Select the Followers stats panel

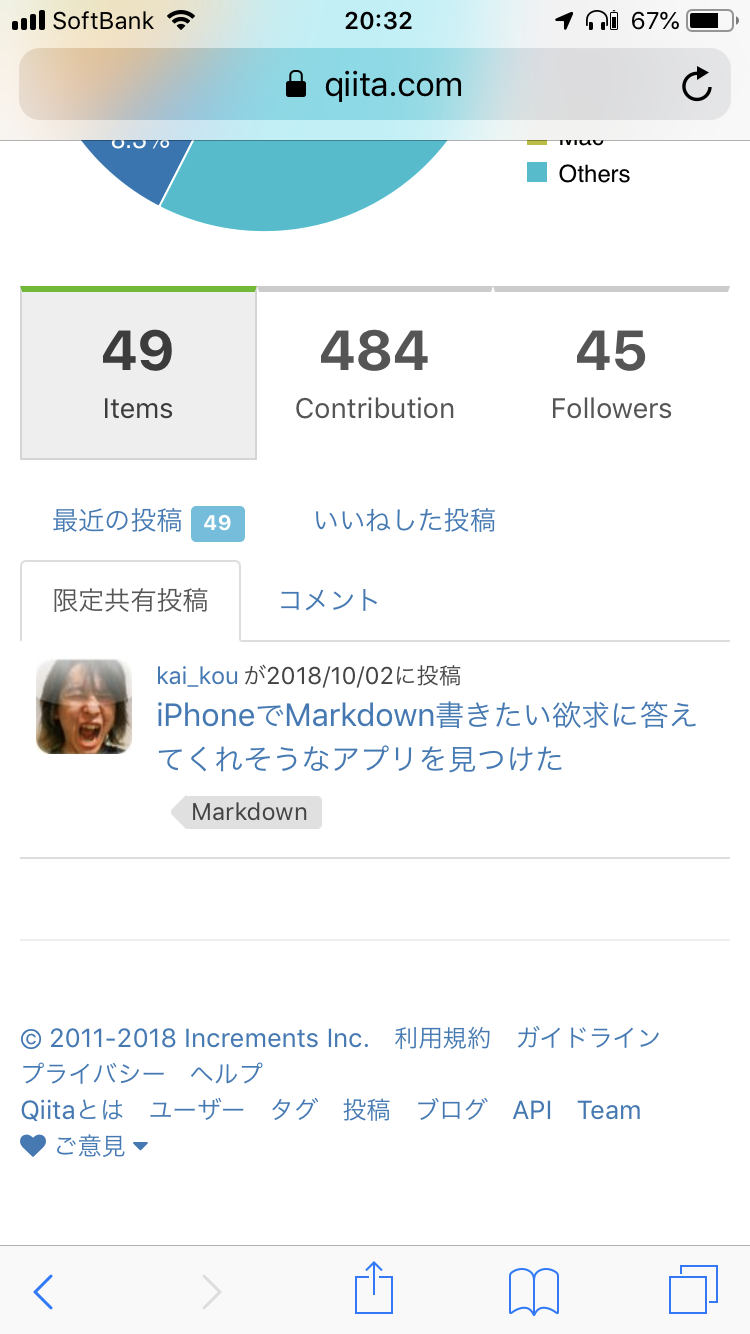pyautogui.click(x=611, y=373)
